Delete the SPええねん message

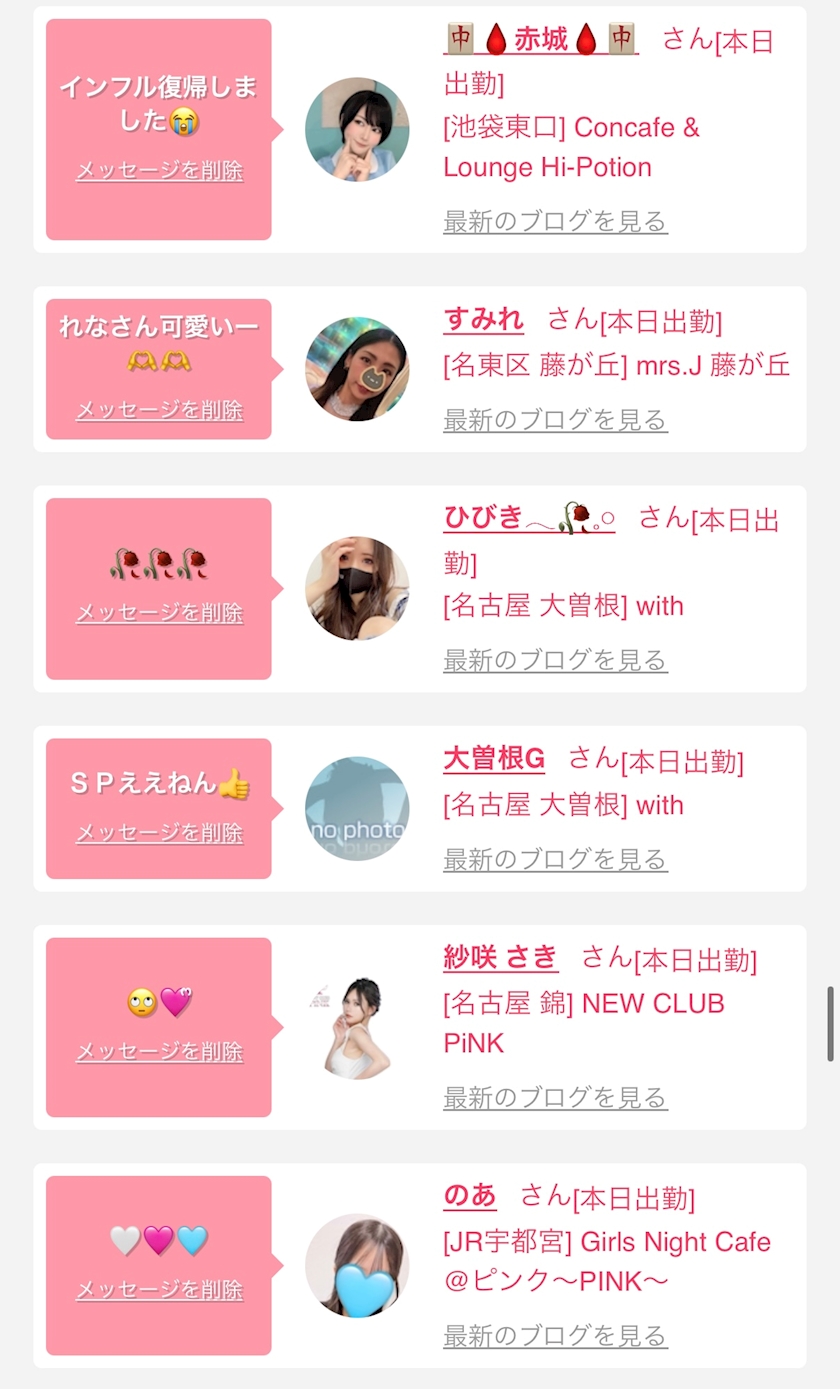pyautogui.click(x=160, y=832)
